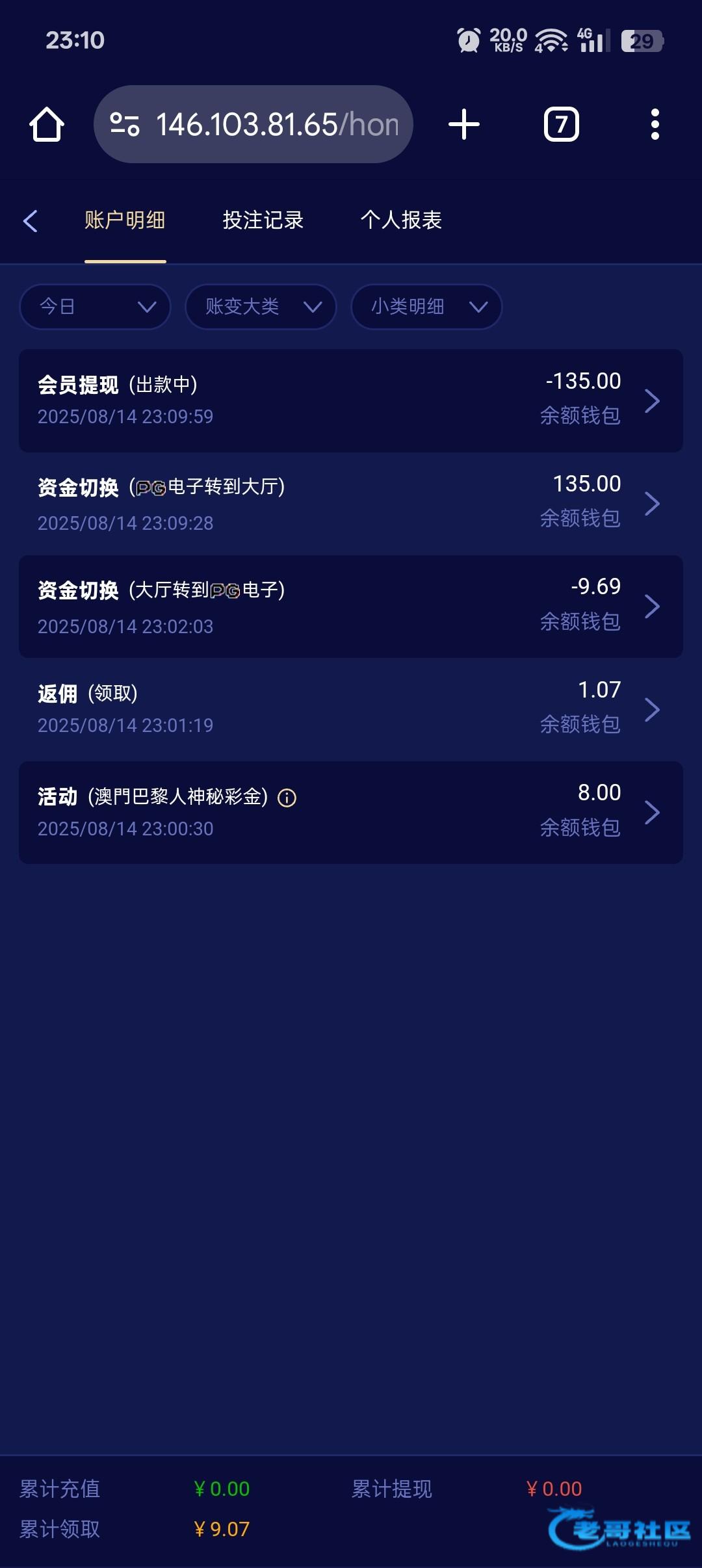Open the 账变大类 filter dropdown
The image size is (702, 1568).
click(261, 307)
